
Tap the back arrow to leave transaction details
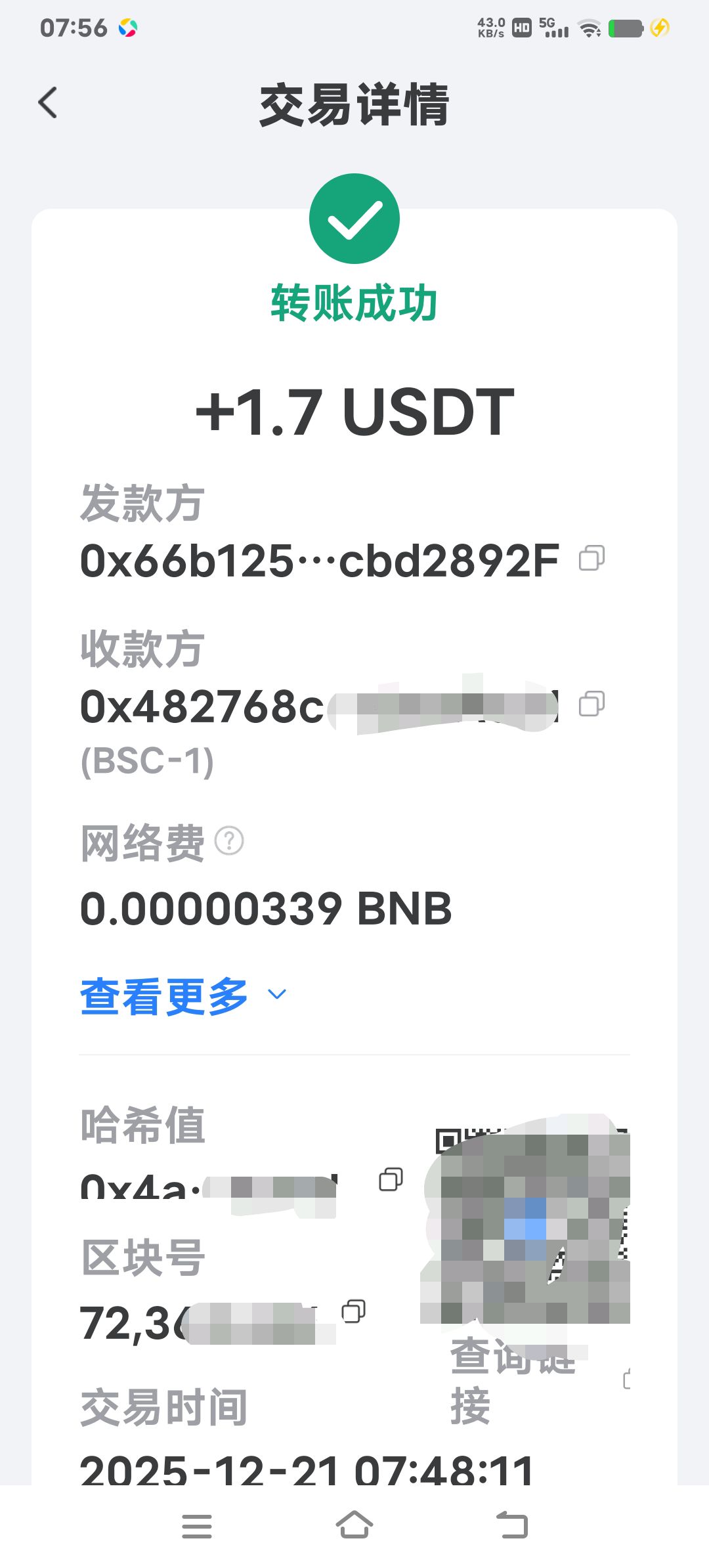tap(47, 103)
